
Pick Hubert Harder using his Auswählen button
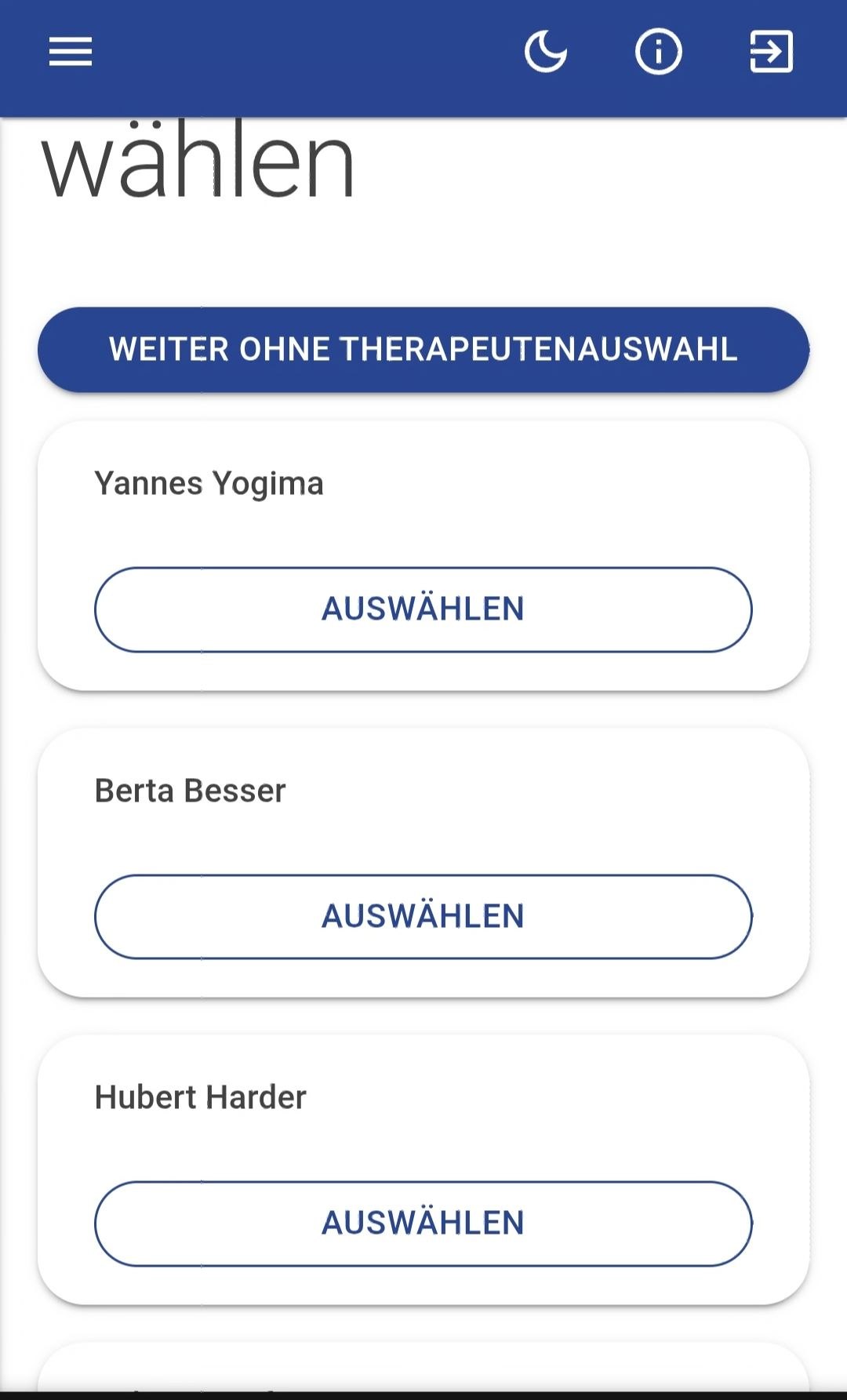[x=423, y=1223]
